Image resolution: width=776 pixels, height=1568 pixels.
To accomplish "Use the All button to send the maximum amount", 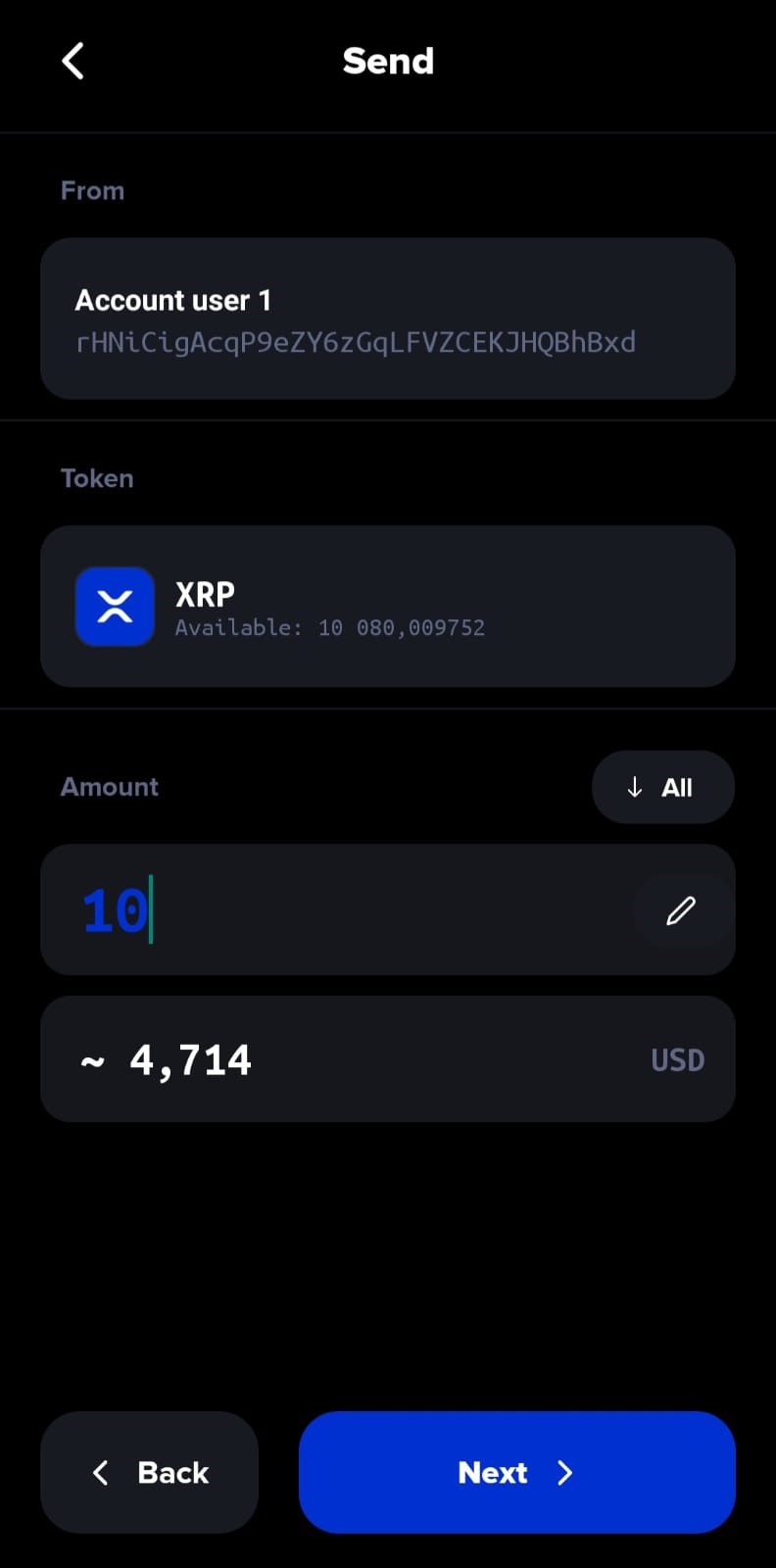I will [662, 787].
